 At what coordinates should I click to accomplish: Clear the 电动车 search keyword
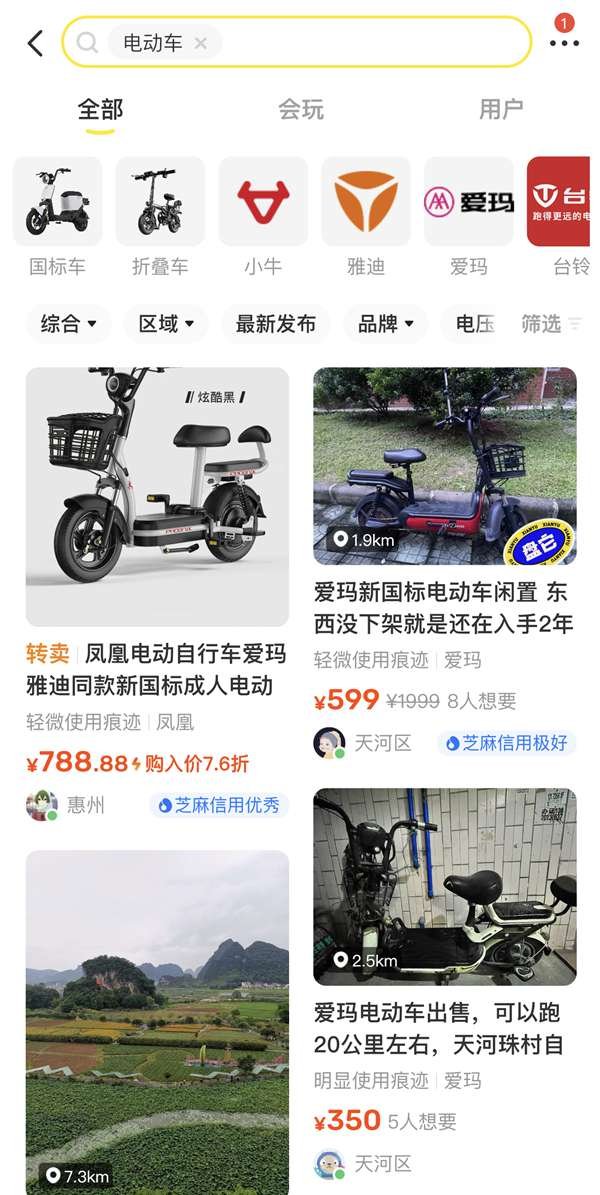tap(200, 43)
